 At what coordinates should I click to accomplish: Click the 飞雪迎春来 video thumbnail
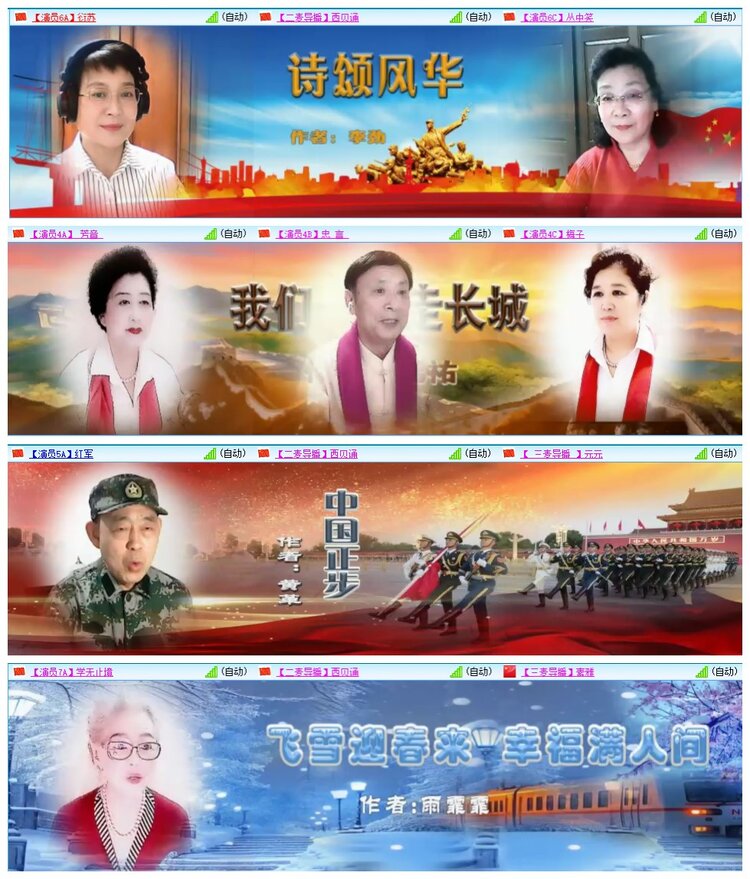(x=375, y=780)
